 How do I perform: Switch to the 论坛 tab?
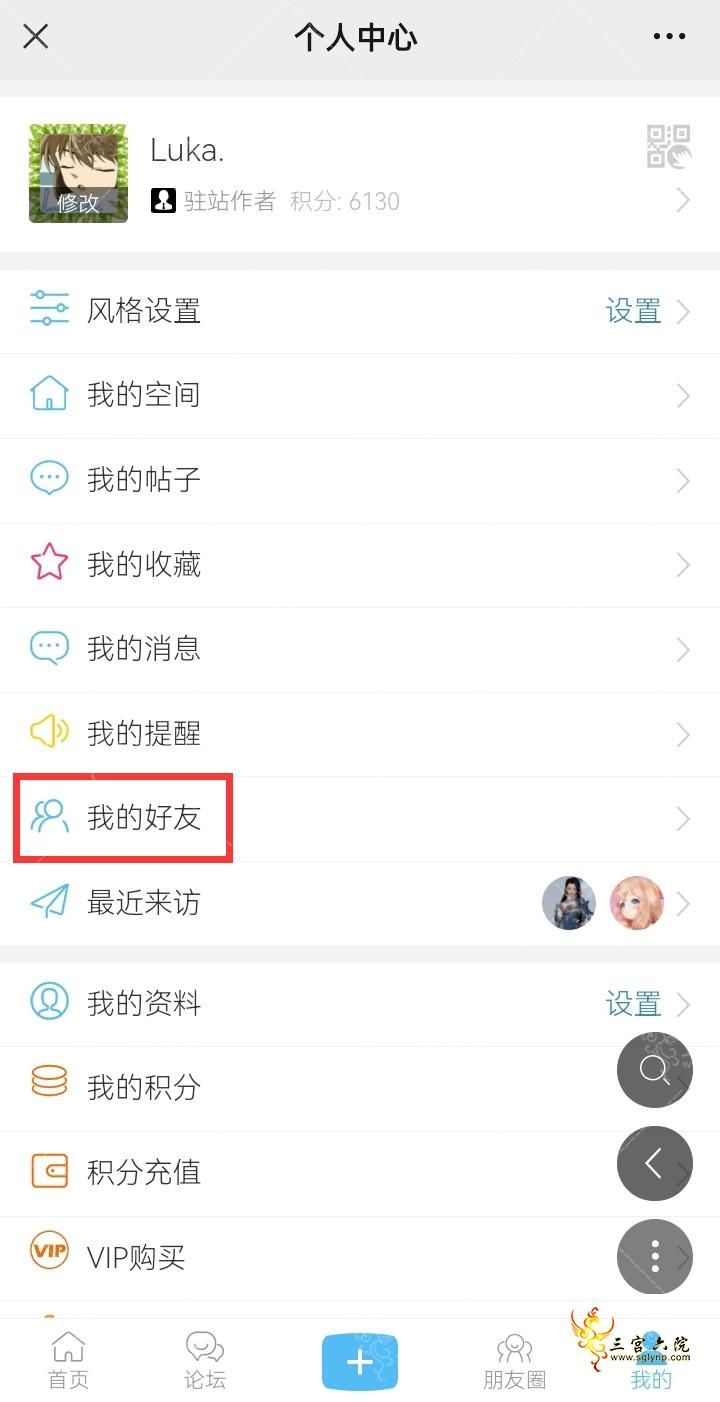pos(205,1361)
